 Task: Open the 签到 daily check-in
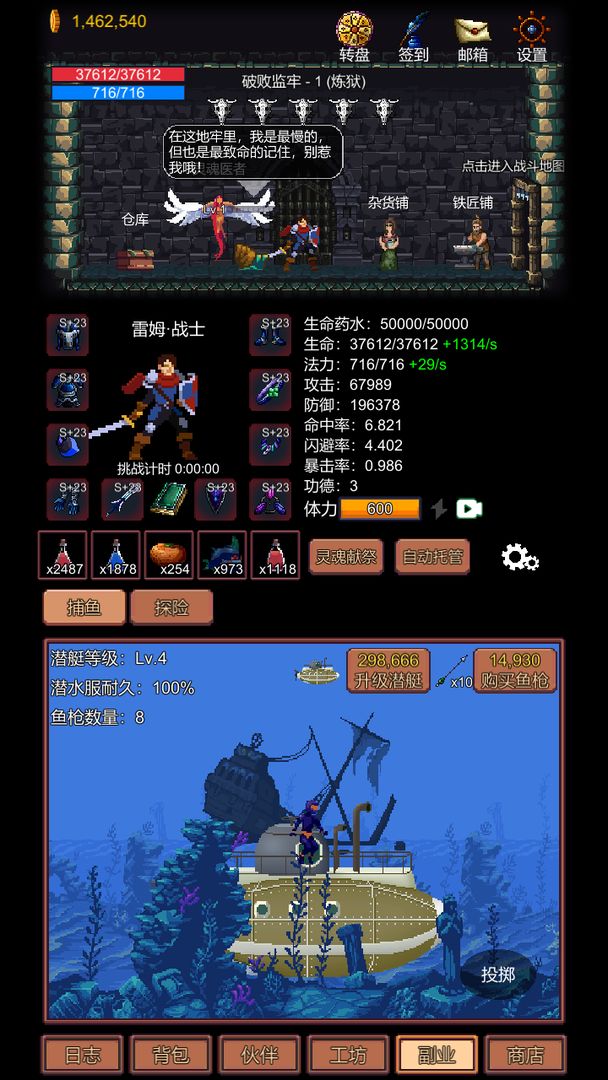click(x=413, y=37)
